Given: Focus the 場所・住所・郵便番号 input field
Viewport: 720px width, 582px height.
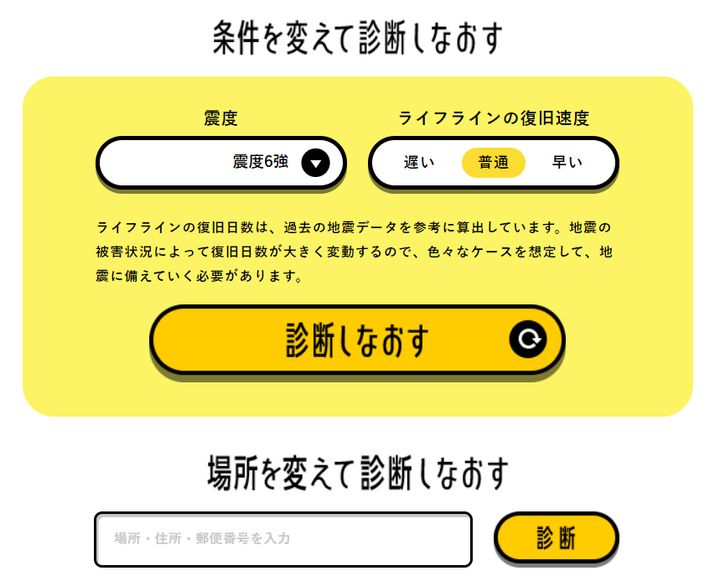Looking at the screenshot, I should [283, 539].
